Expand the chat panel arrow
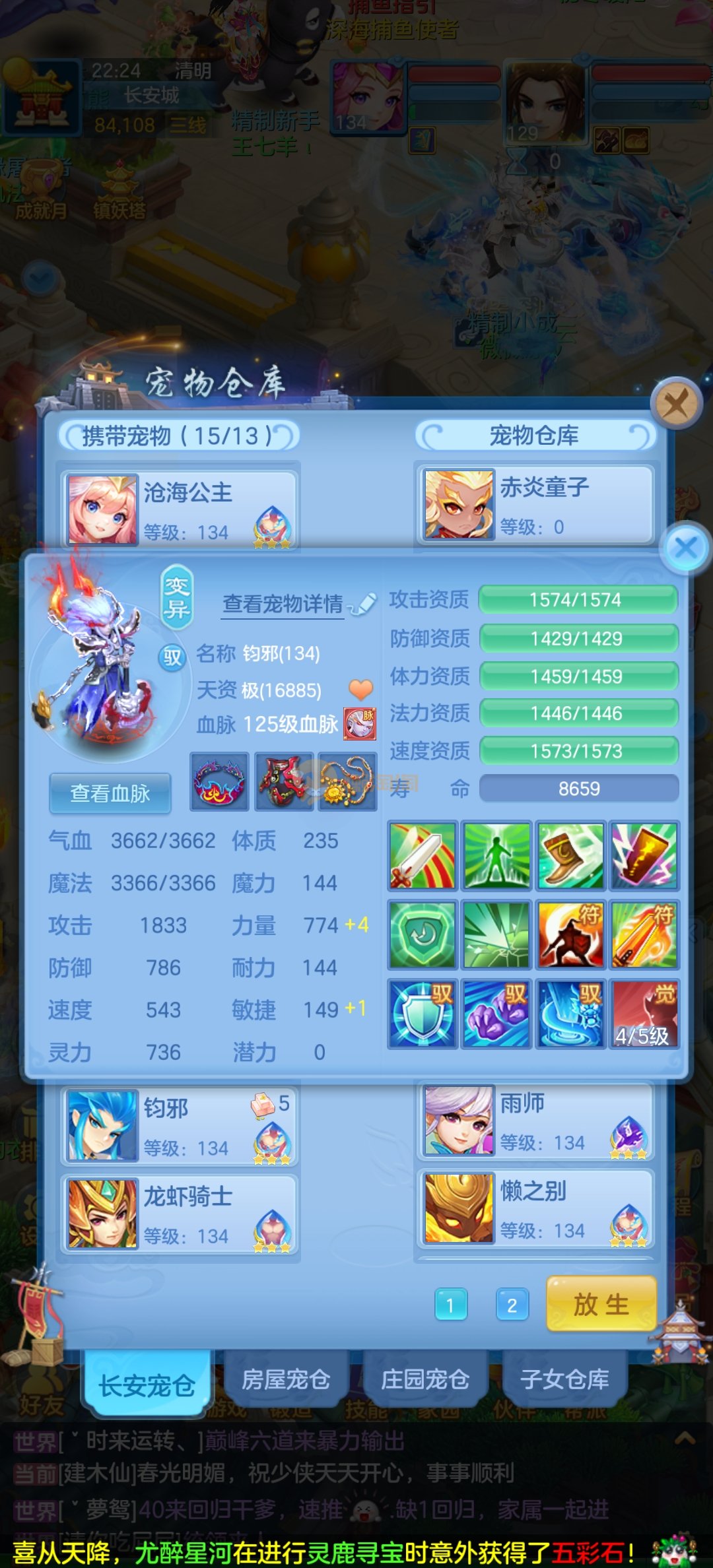Viewport: 713px width, 1568px height. pyautogui.click(x=685, y=1439)
